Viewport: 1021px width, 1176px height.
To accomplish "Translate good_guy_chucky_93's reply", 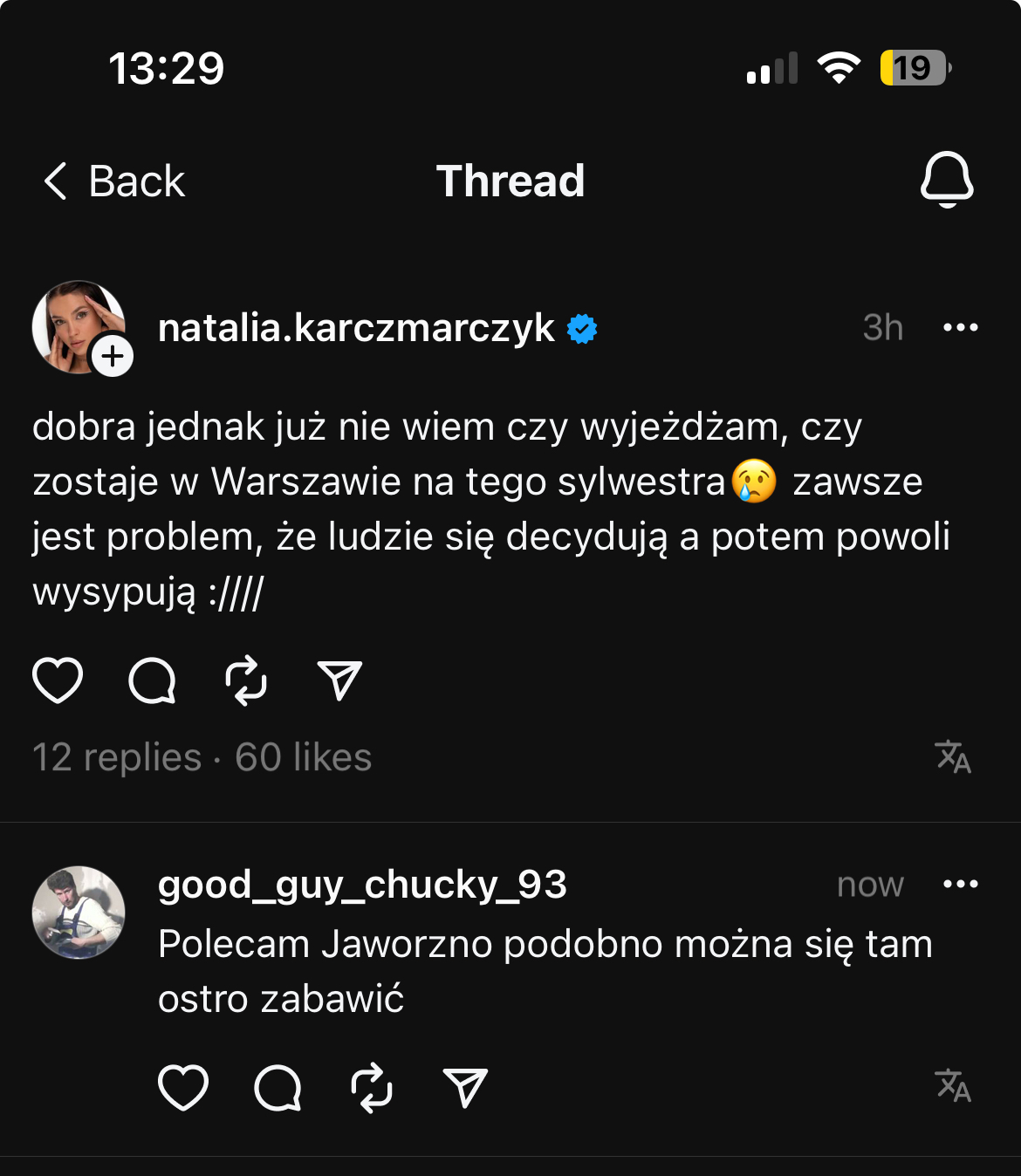I will (953, 1086).
